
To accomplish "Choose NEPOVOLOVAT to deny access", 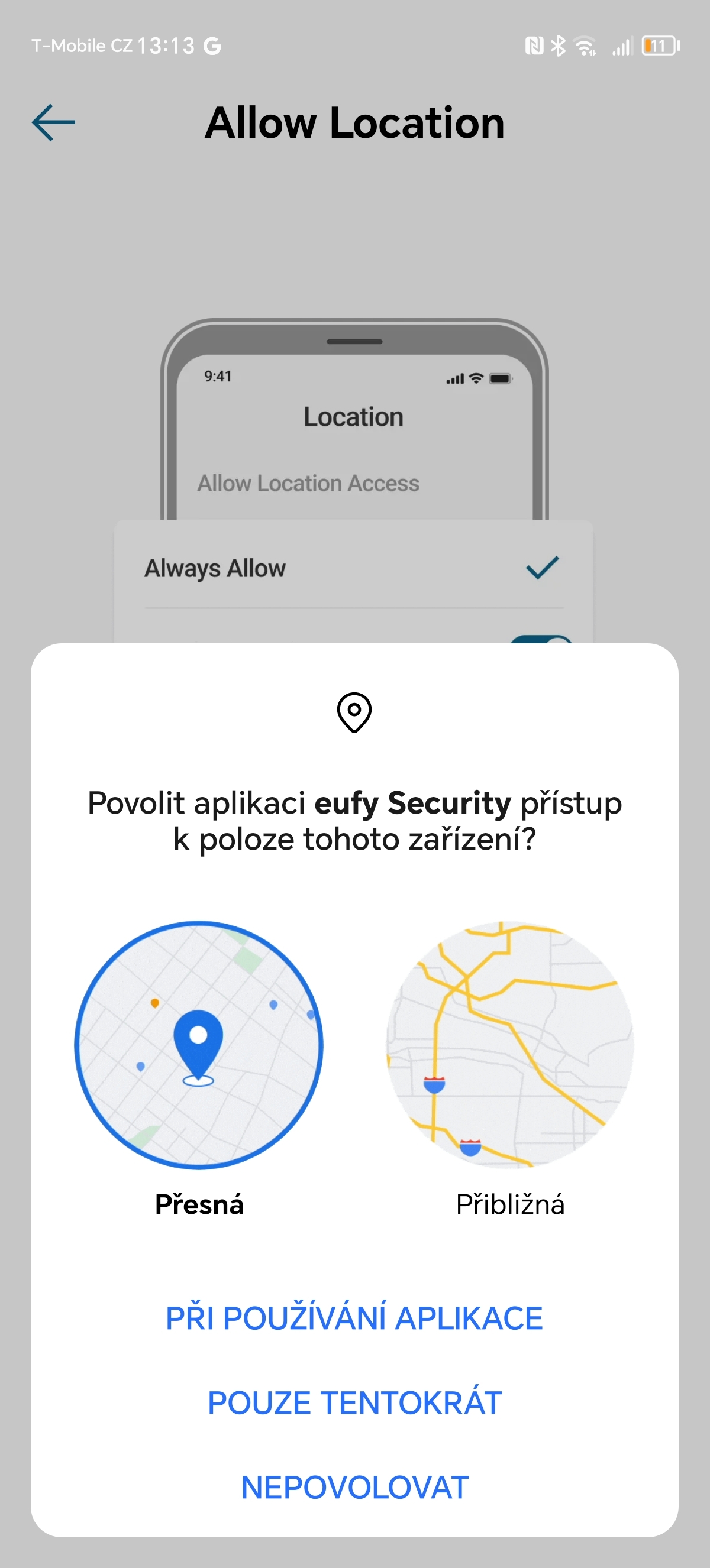I will 355,1486.
